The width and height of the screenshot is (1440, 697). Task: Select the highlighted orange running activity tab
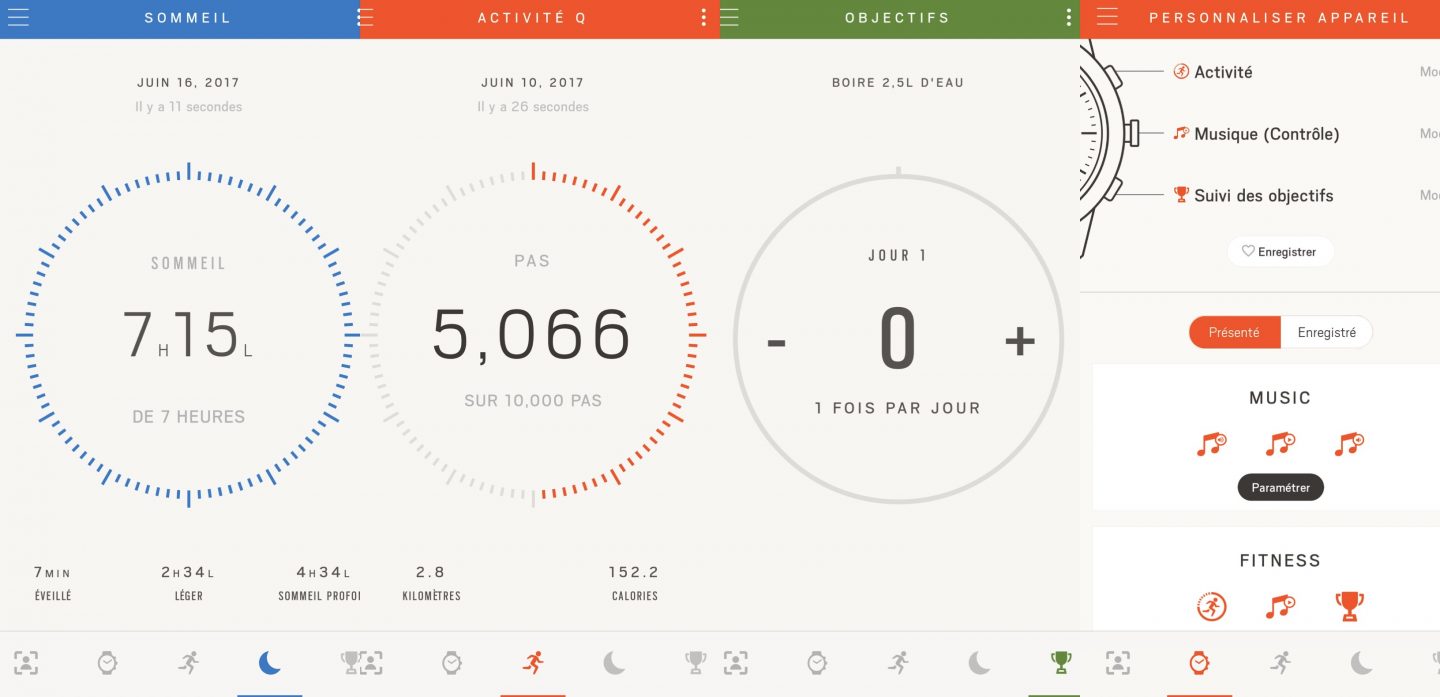click(533, 662)
